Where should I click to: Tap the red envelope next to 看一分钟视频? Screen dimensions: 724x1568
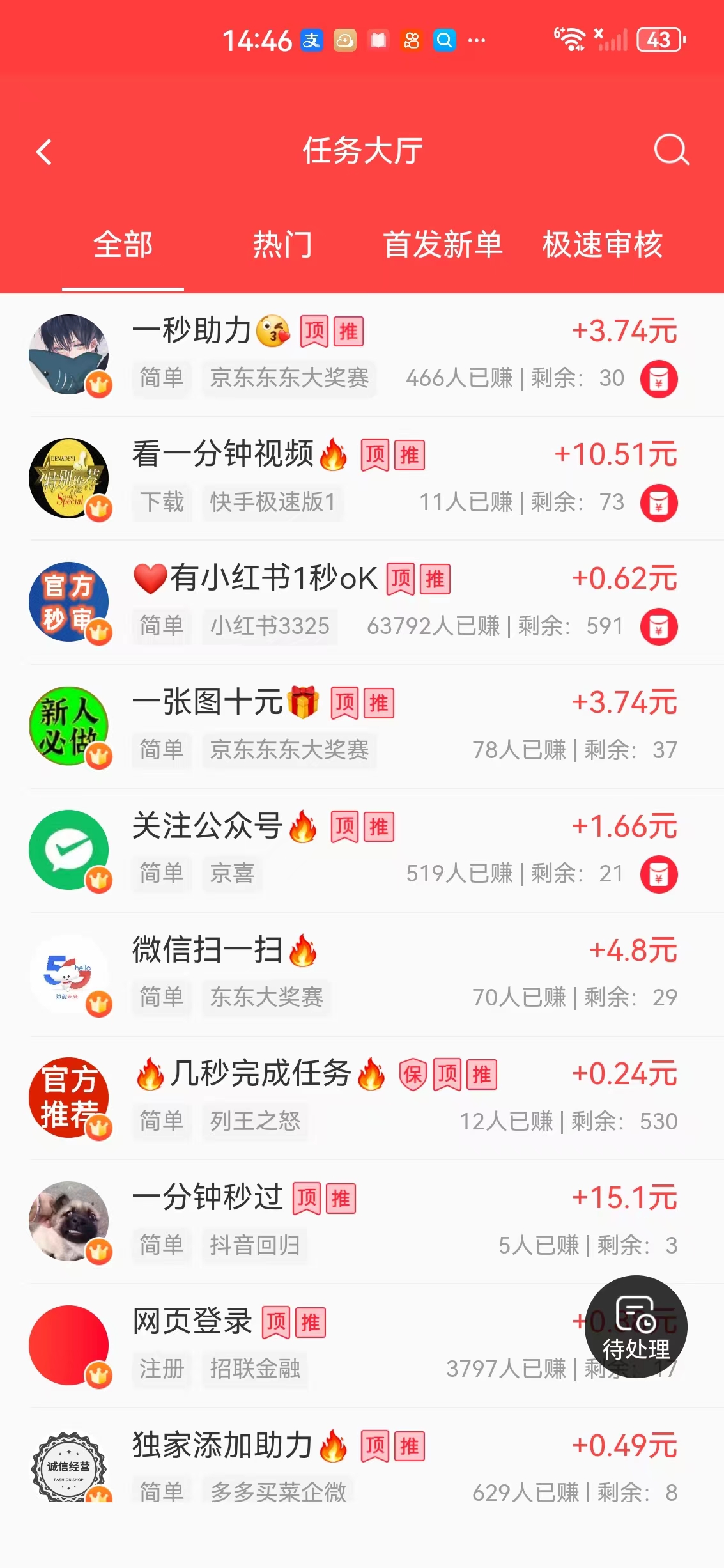click(659, 502)
